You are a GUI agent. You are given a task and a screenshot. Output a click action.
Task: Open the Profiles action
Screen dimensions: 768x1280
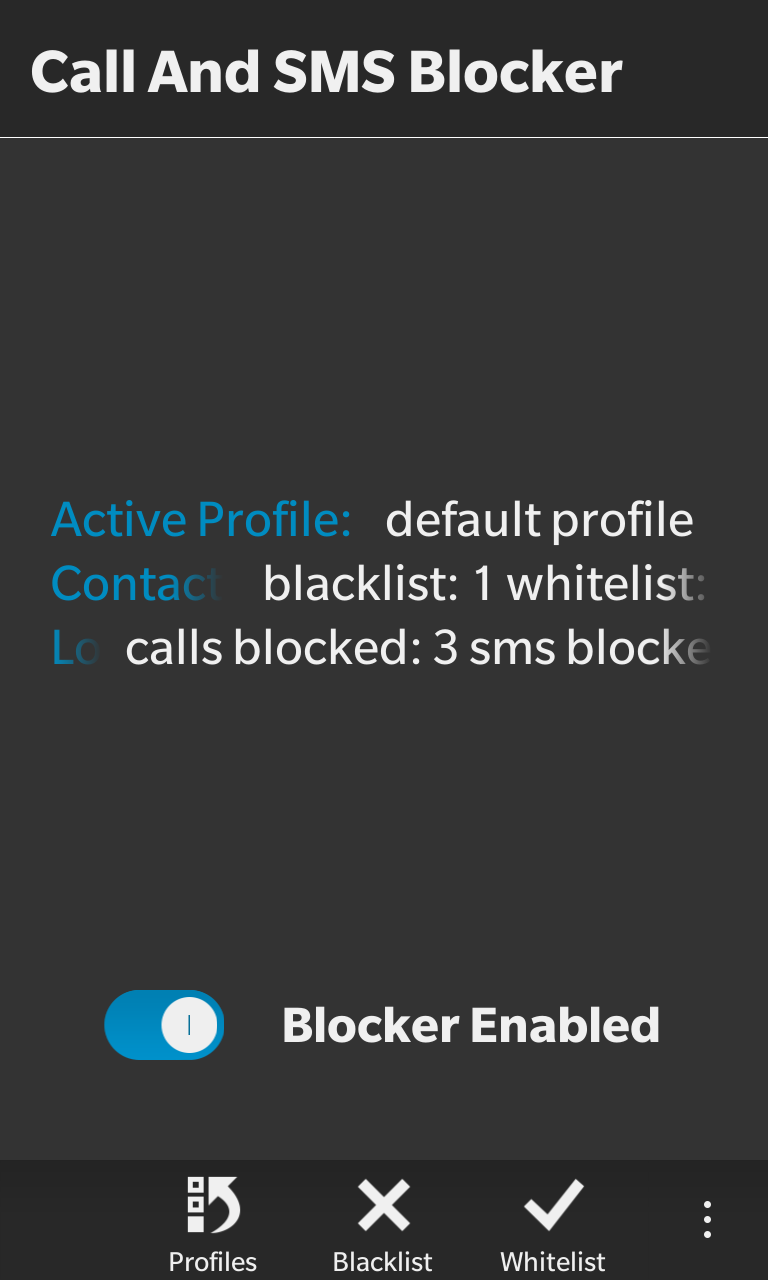[x=213, y=1221]
